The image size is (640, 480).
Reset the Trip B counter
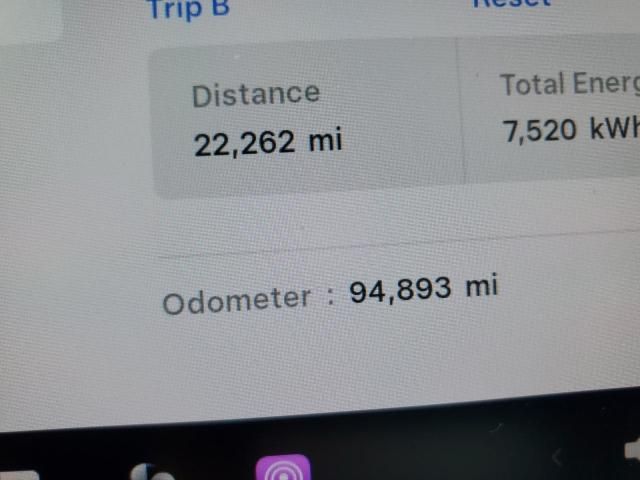511,3
